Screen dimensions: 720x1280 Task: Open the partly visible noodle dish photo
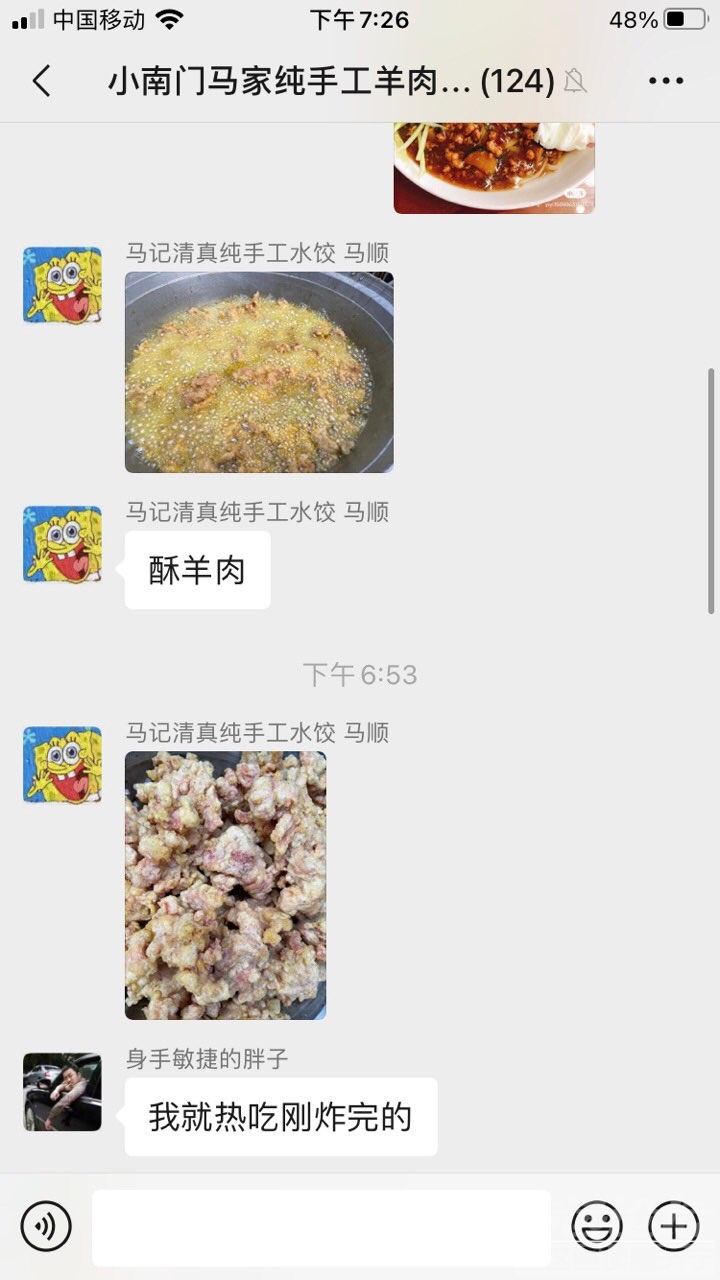pos(494,167)
